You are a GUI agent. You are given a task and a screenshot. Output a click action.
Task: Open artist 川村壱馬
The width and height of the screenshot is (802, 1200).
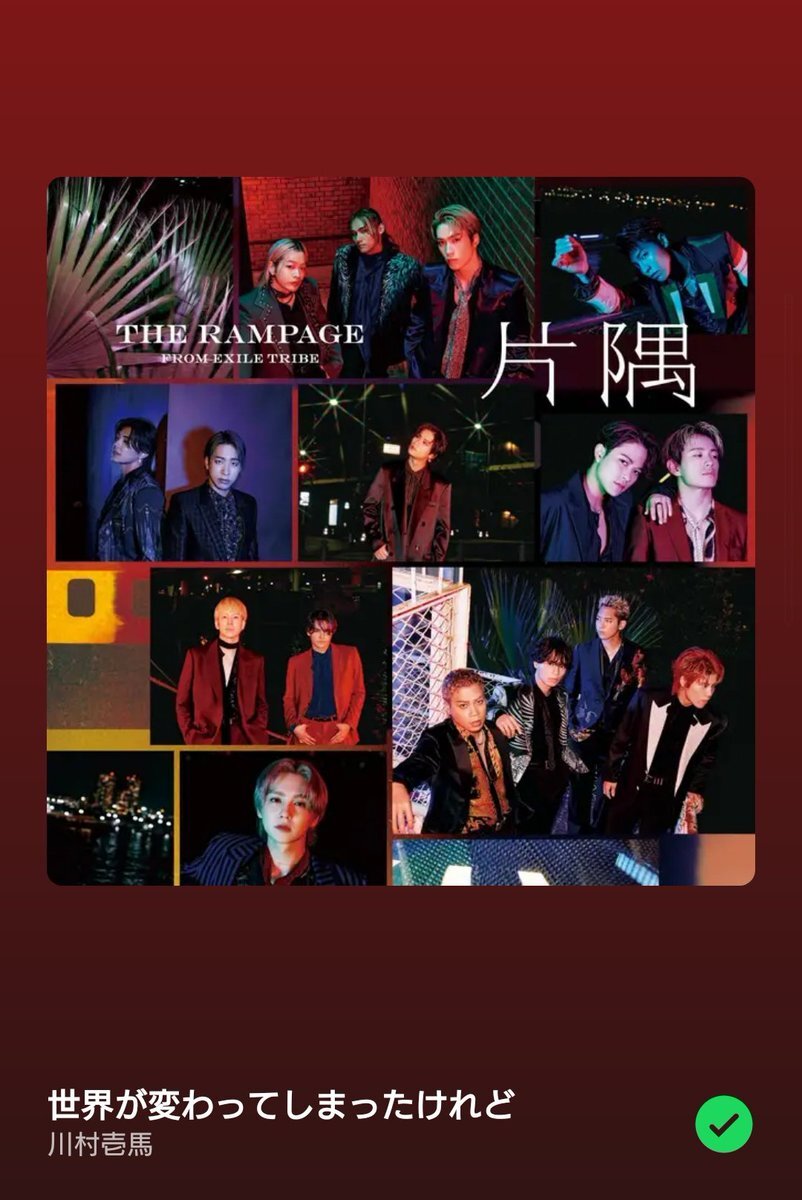click(x=100, y=1145)
